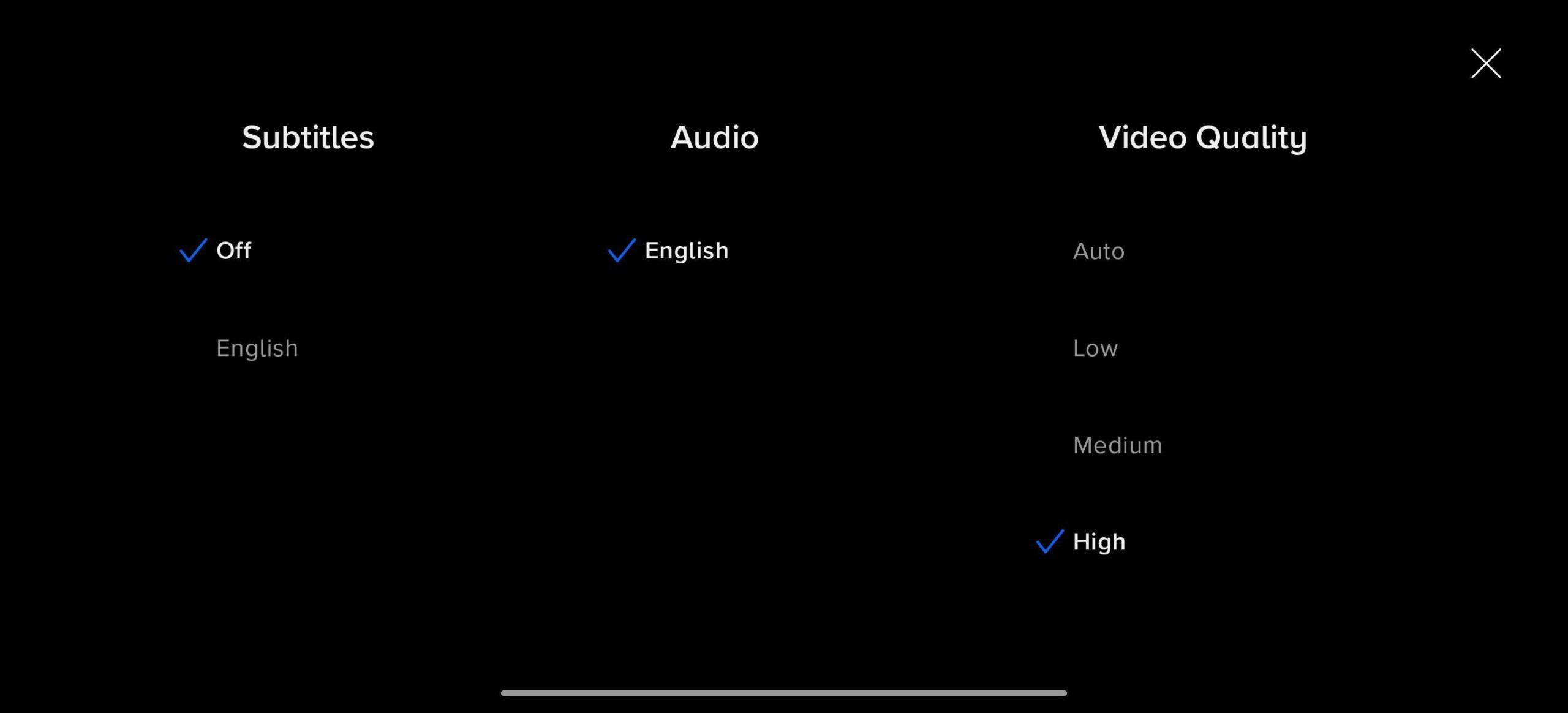The height and width of the screenshot is (713, 1568).
Task: Select Off under Subtitles
Action: coord(233,251)
